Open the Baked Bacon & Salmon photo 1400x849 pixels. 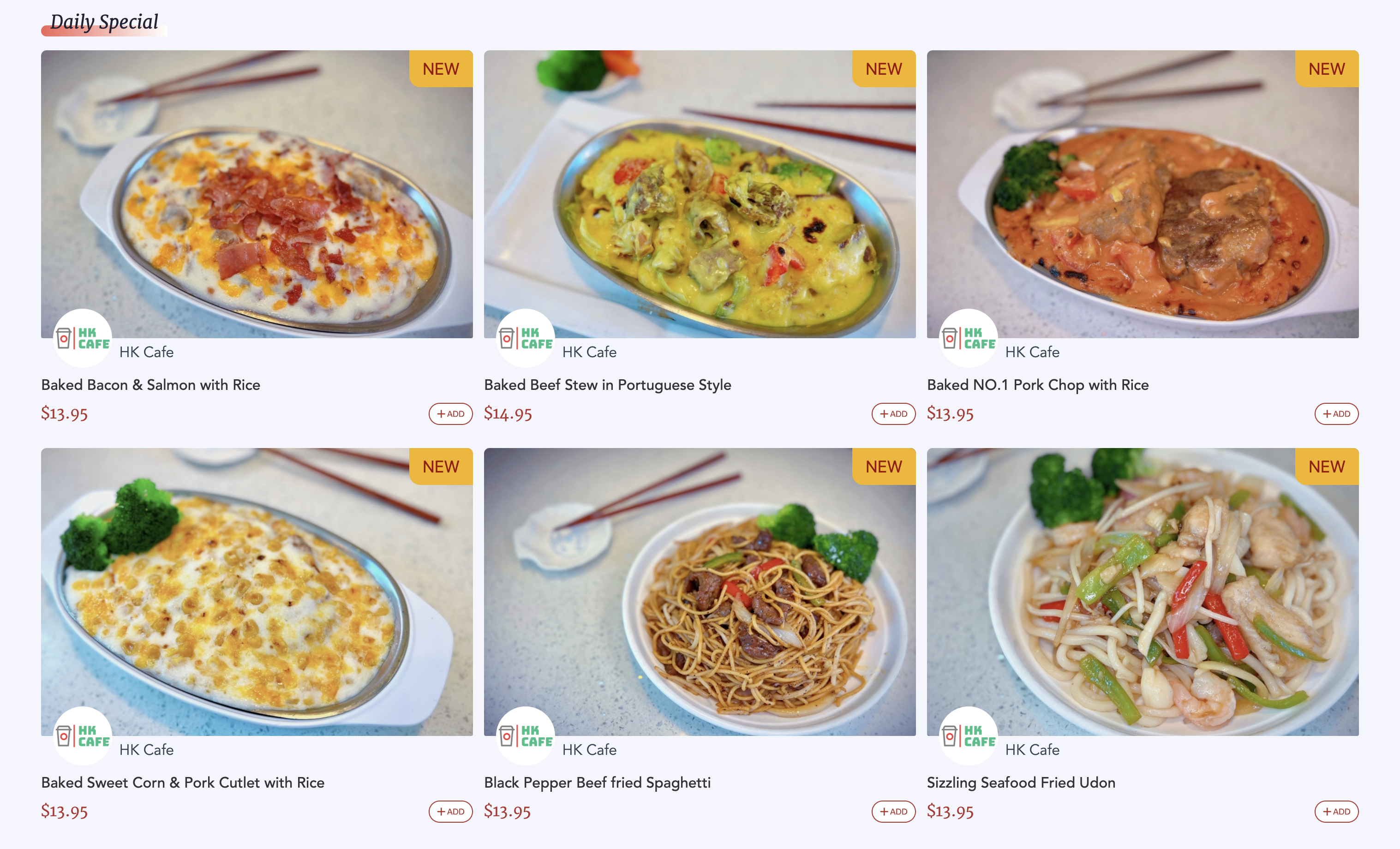[x=257, y=193]
